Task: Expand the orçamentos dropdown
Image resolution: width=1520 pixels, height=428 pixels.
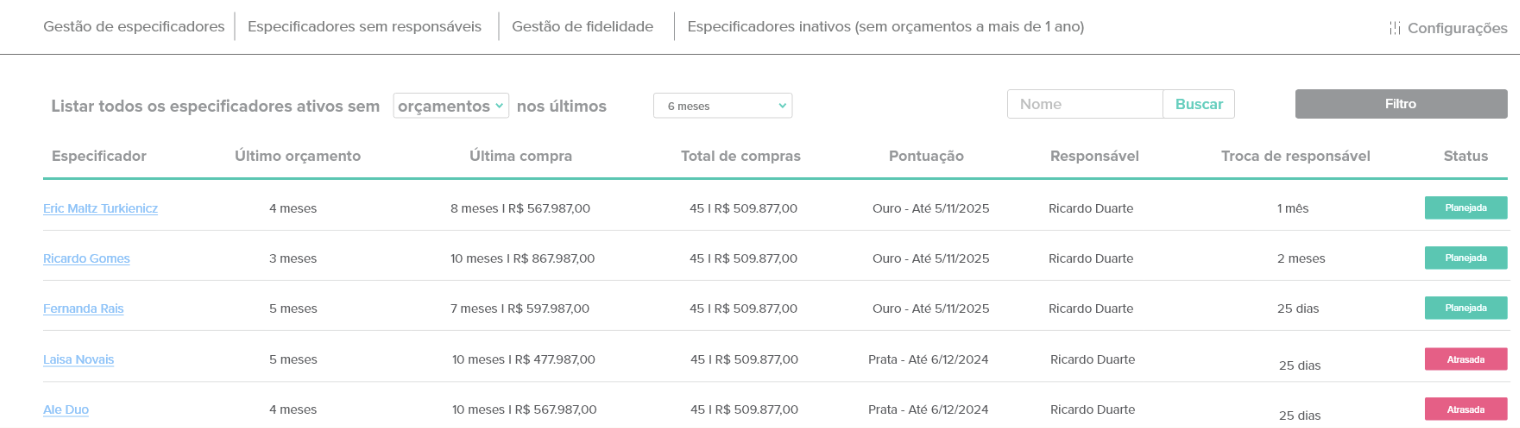Action: click(451, 105)
